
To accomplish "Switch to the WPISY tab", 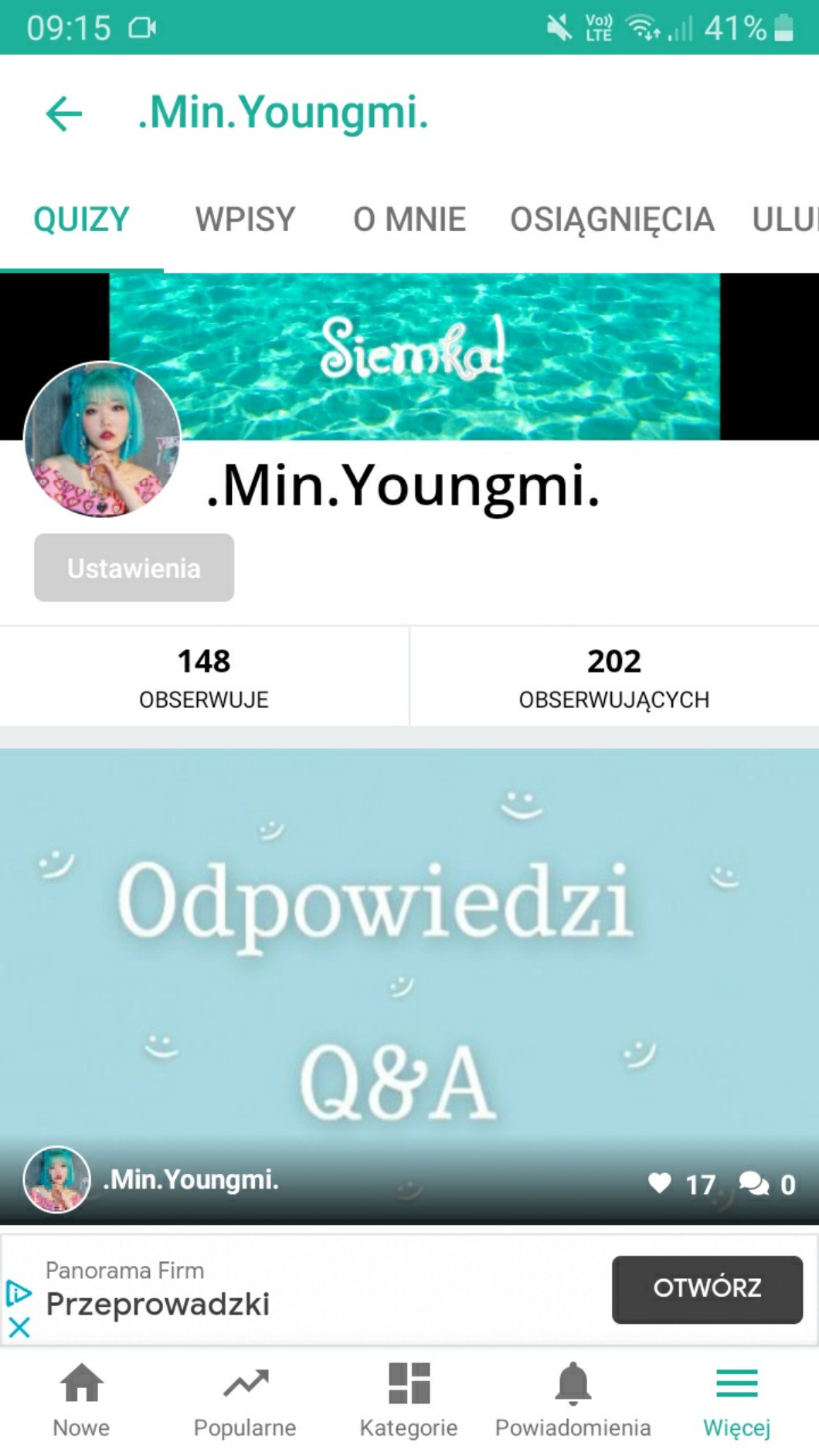I will [x=245, y=219].
